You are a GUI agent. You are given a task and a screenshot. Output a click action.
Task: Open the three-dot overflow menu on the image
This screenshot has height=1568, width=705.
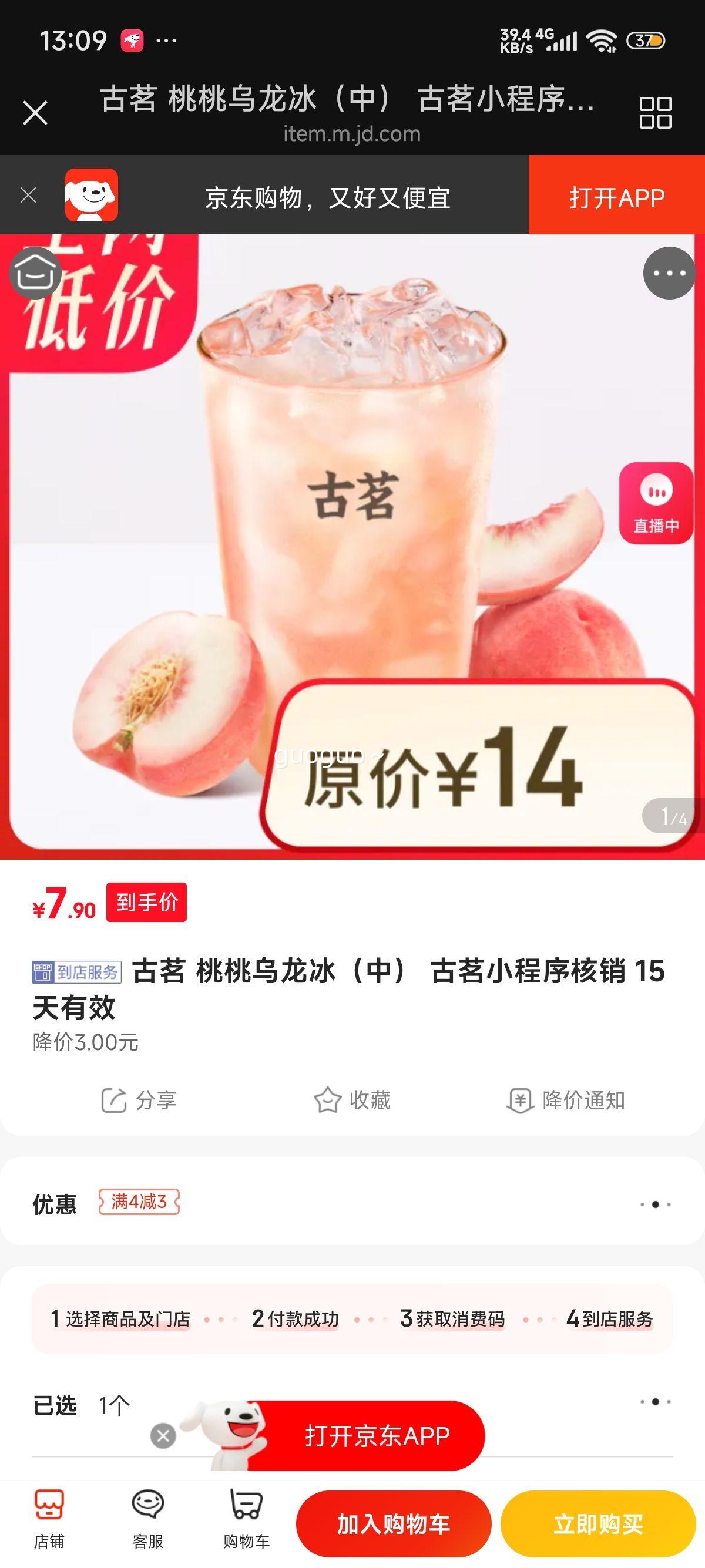point(669,273)
